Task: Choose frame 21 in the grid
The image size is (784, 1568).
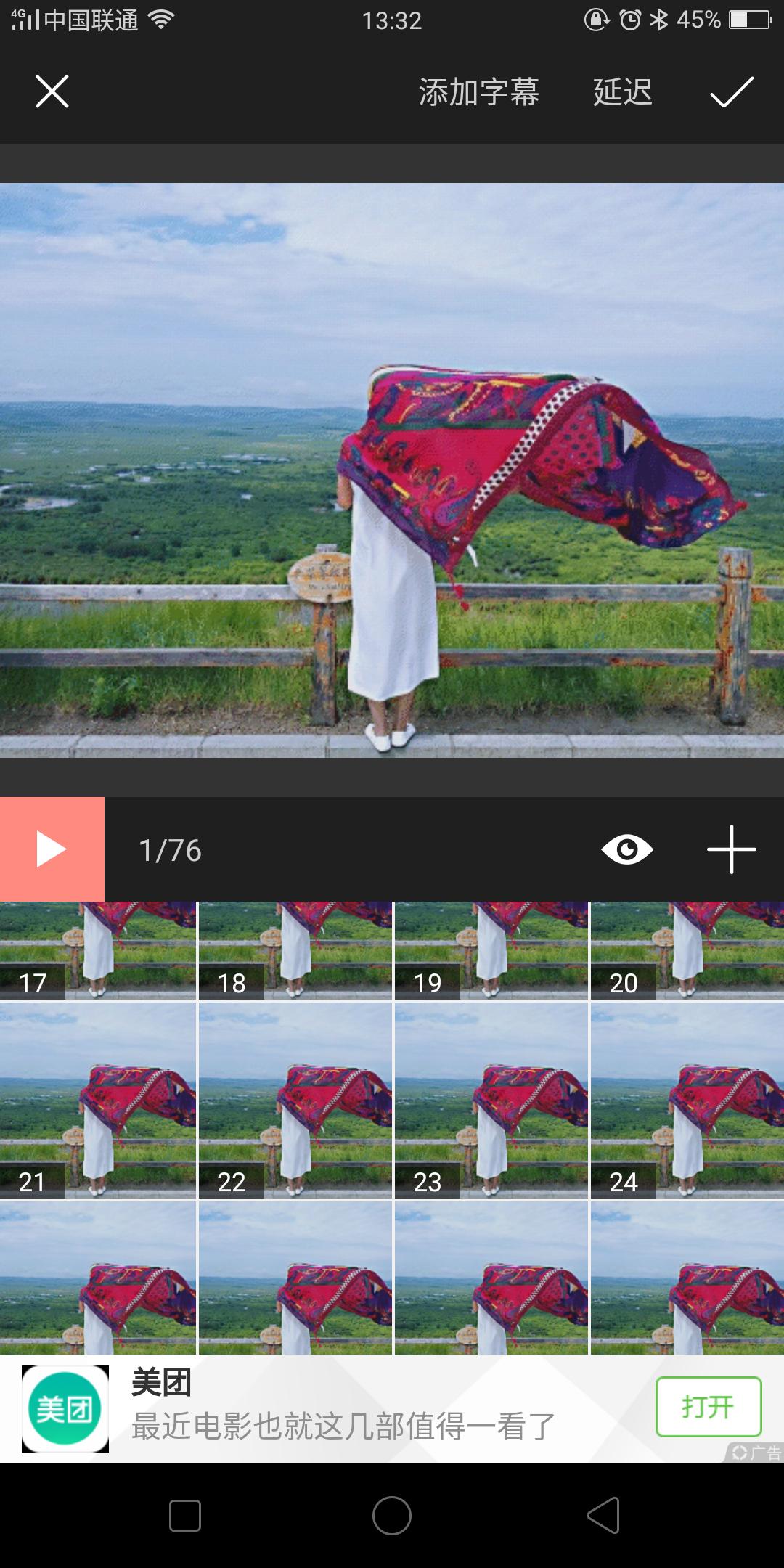Action: [98, 1101]
